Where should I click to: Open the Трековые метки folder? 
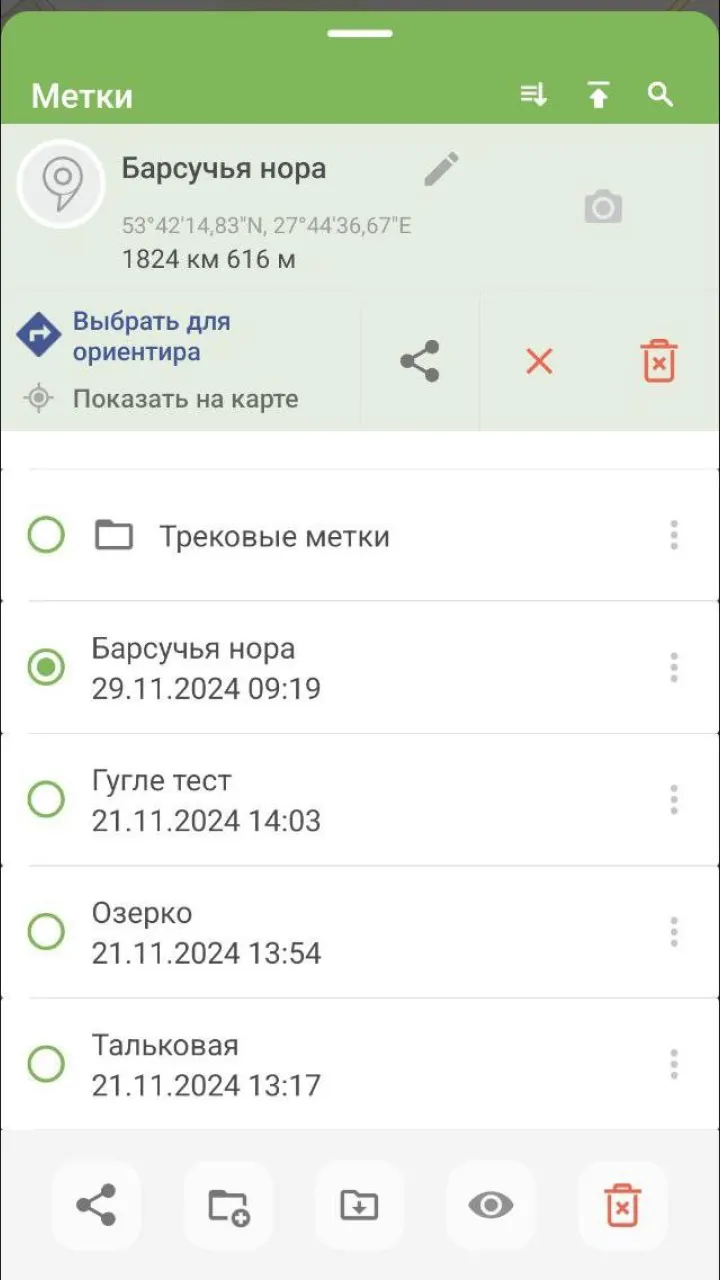pyautogui.click(x=360, y=536)
